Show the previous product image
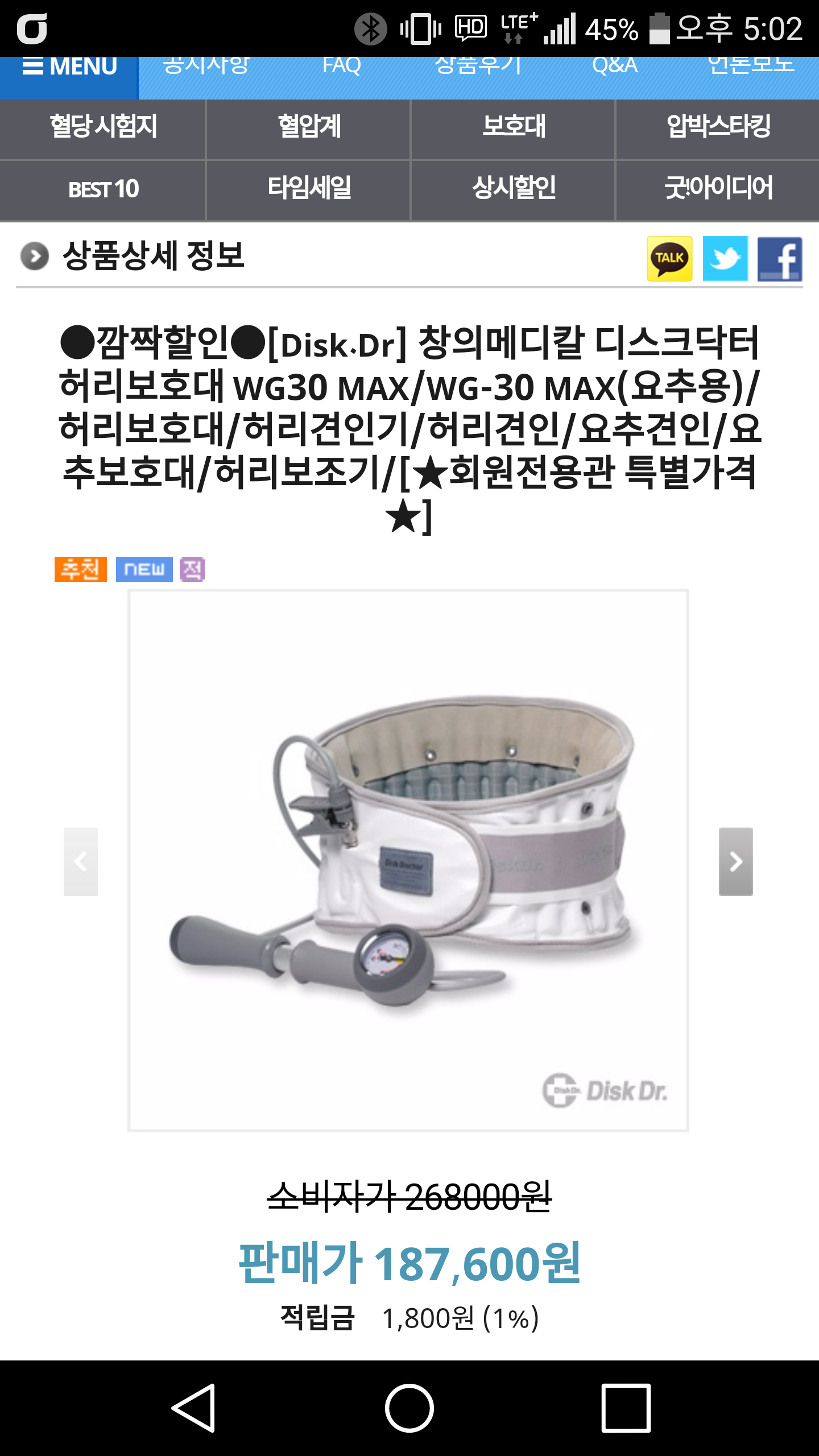819x1456 pixels. coord(81,862)
